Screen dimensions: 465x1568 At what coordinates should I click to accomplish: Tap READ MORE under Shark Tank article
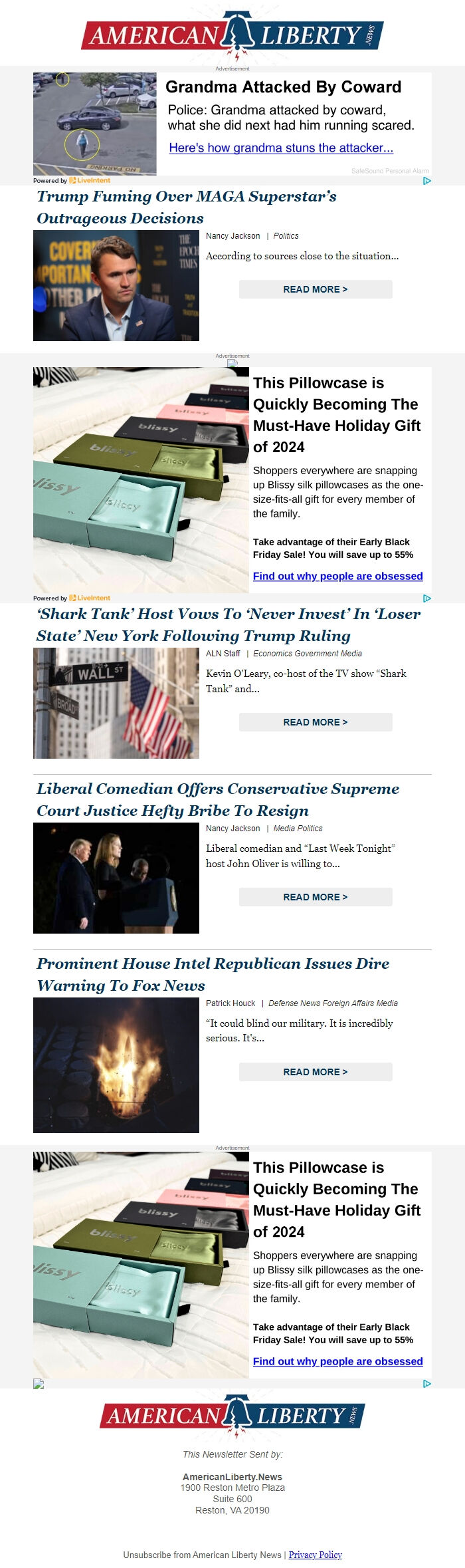pos(315,722)
